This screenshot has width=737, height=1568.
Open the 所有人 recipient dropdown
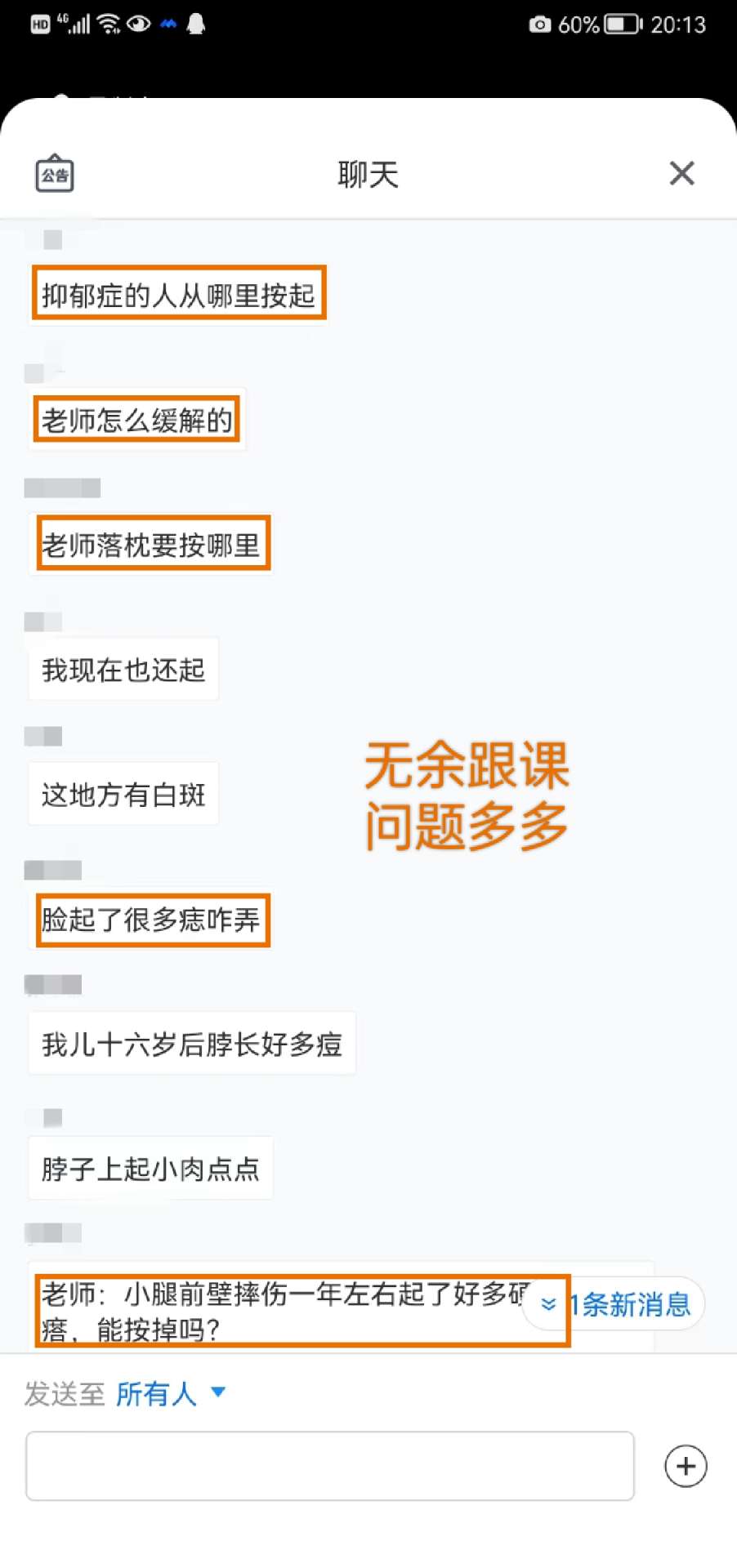point(170,1393)
